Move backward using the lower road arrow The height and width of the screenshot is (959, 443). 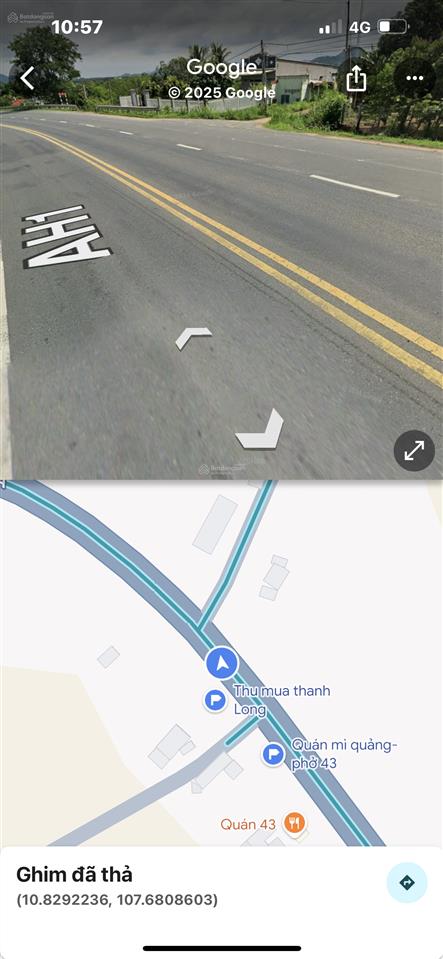click(260, 430)
